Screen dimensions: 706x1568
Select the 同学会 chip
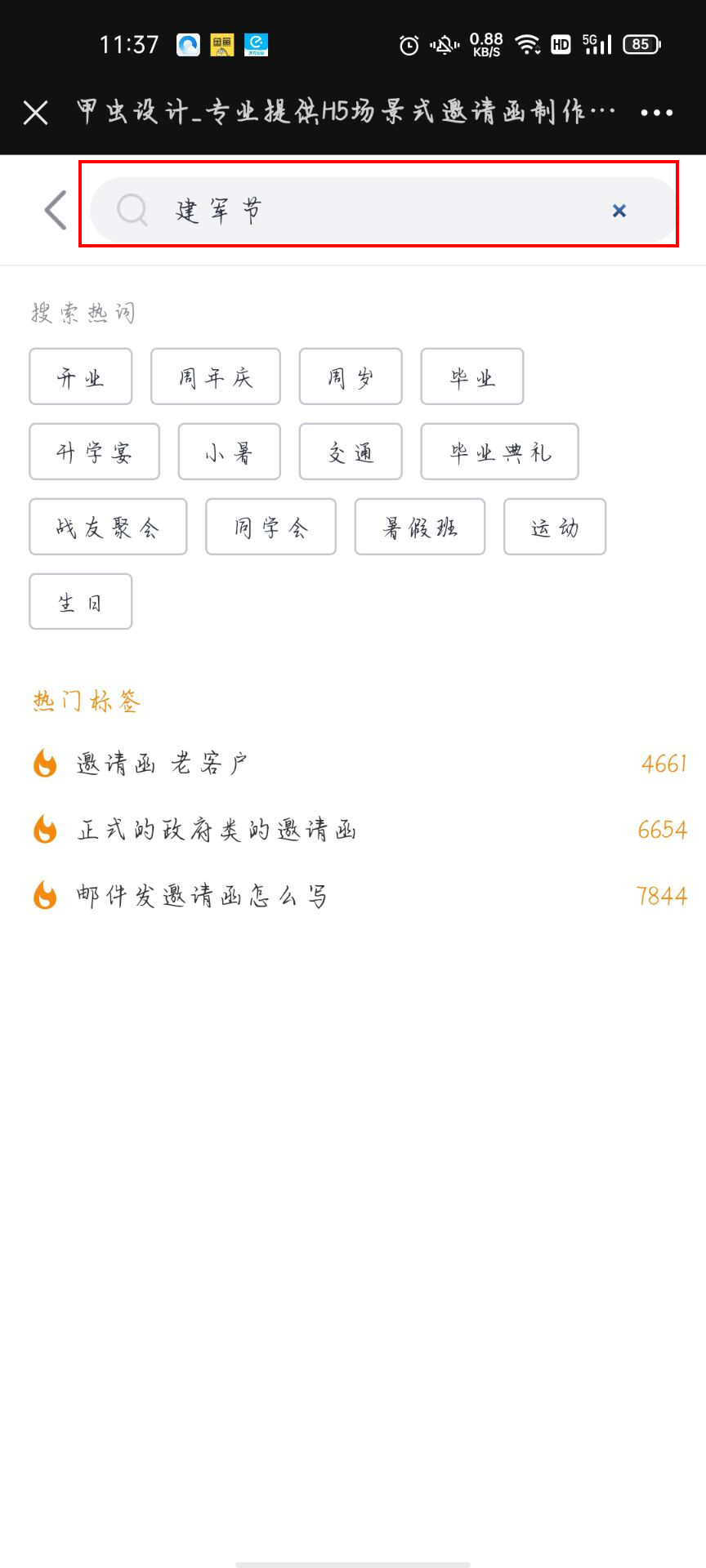tap(270, 527)
